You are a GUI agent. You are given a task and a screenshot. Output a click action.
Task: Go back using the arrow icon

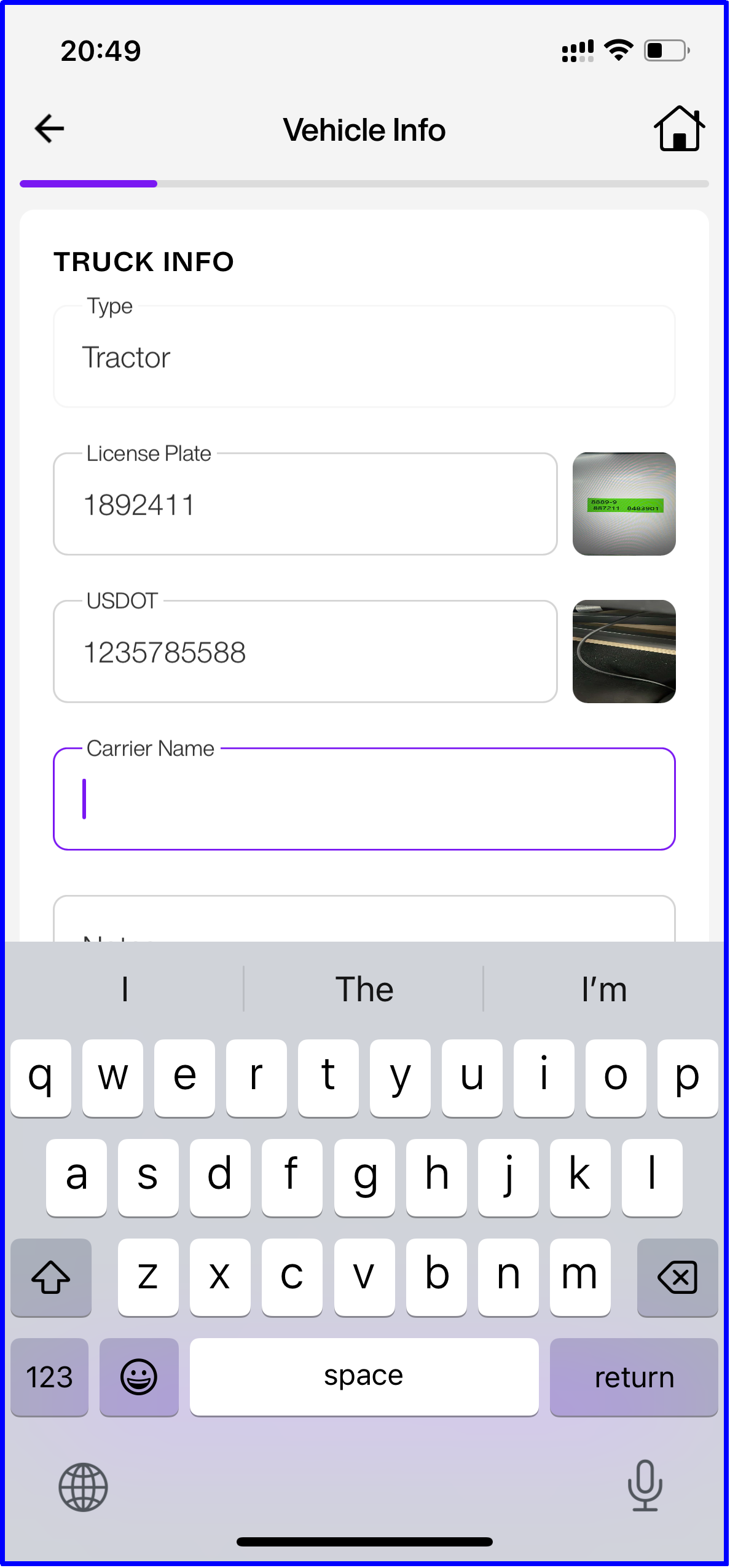tap(49, 129)
